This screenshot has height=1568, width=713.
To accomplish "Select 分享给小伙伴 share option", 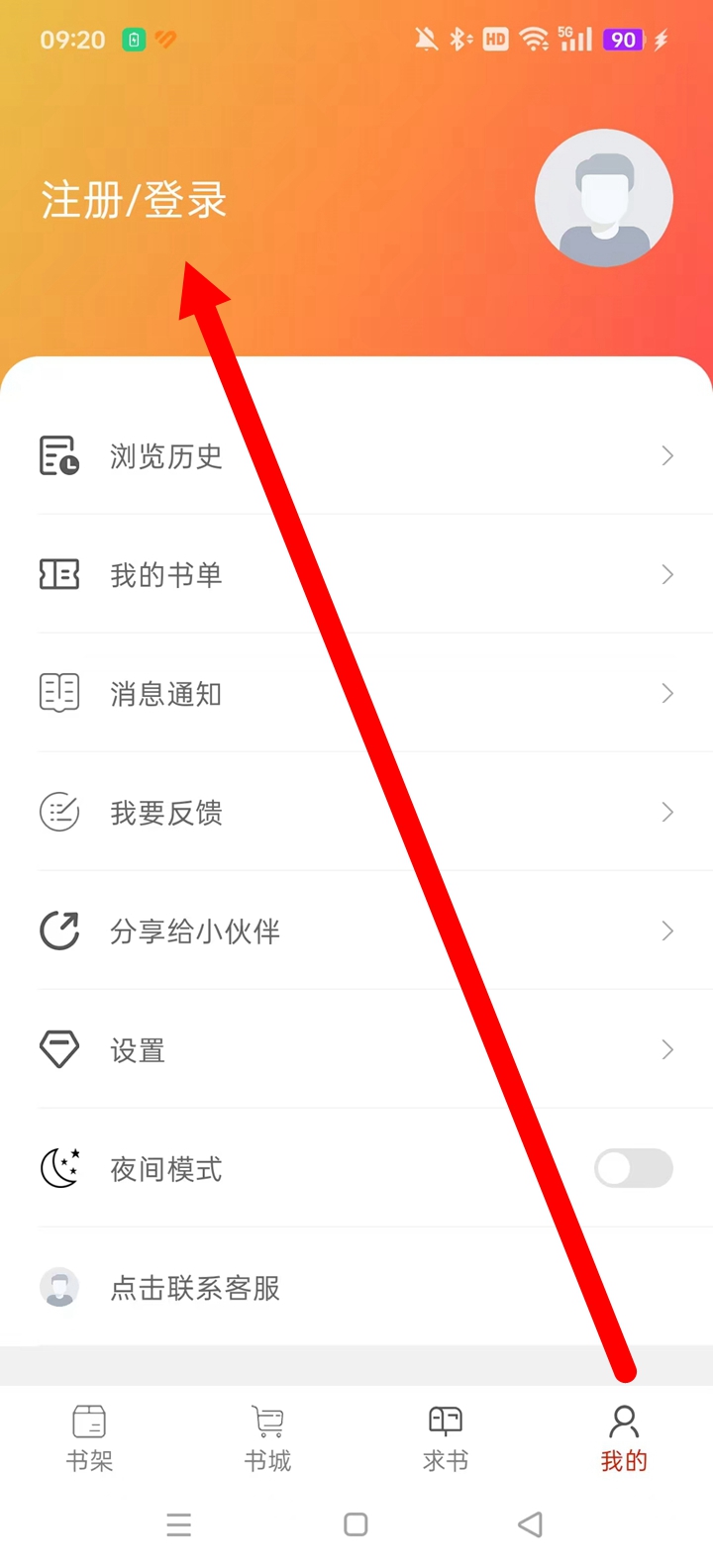I will (356, 931).
